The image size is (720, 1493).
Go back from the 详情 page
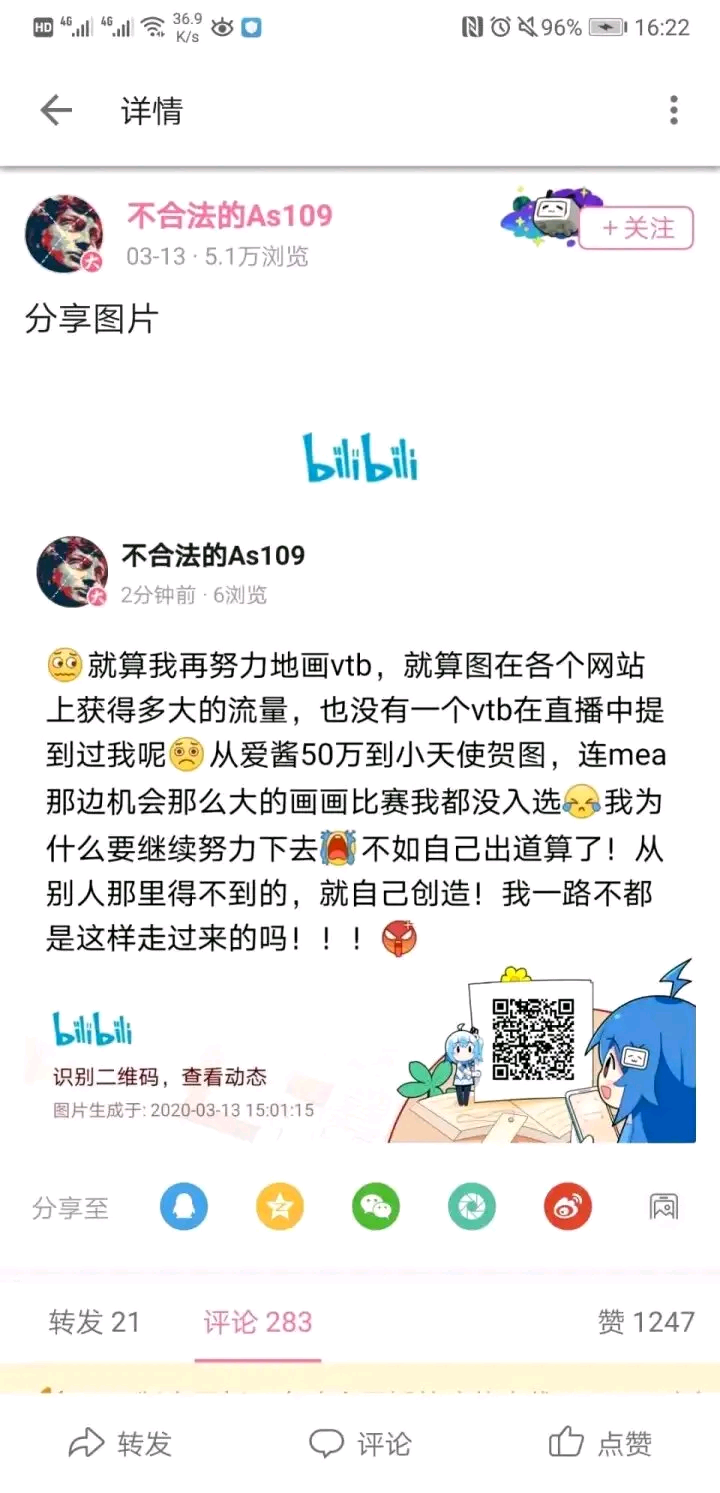[56, 110]
